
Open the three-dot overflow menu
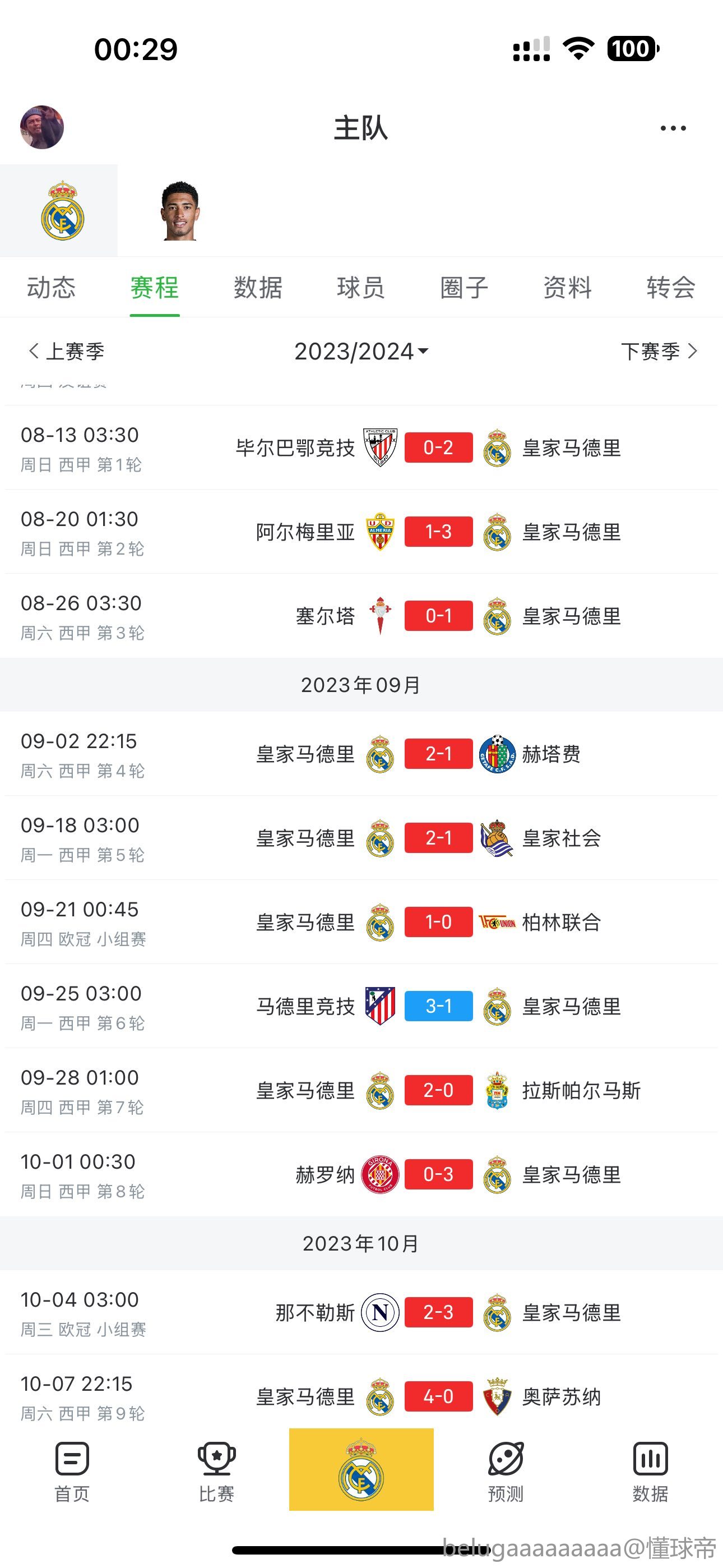[x=673, y=128]
